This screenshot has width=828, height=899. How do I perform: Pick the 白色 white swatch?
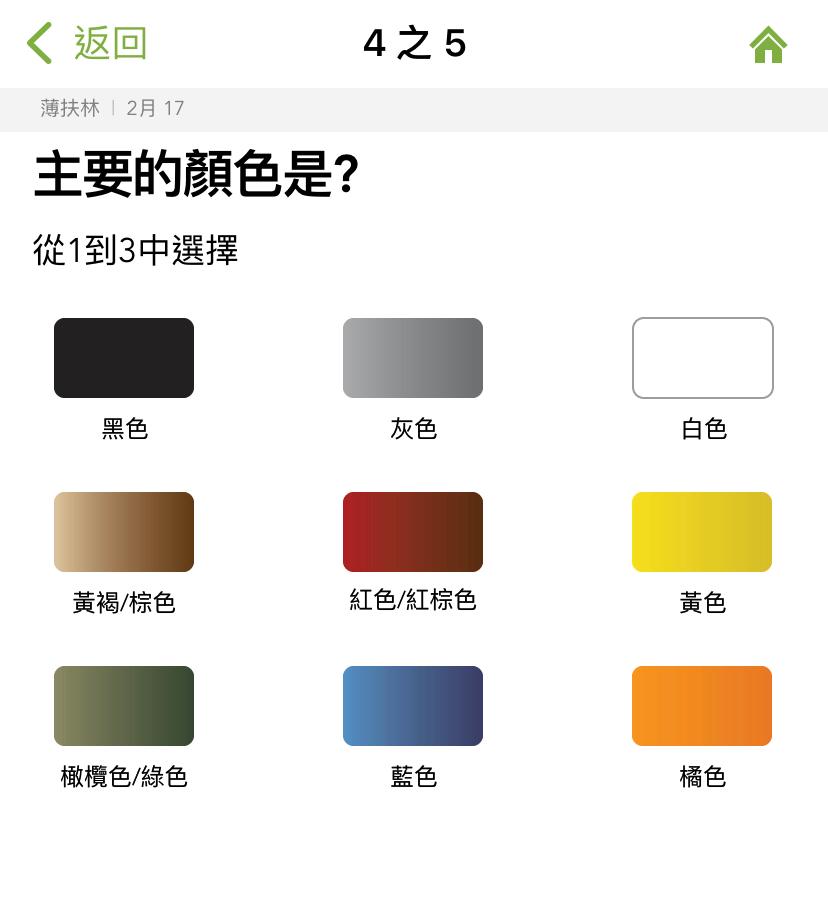702,358
